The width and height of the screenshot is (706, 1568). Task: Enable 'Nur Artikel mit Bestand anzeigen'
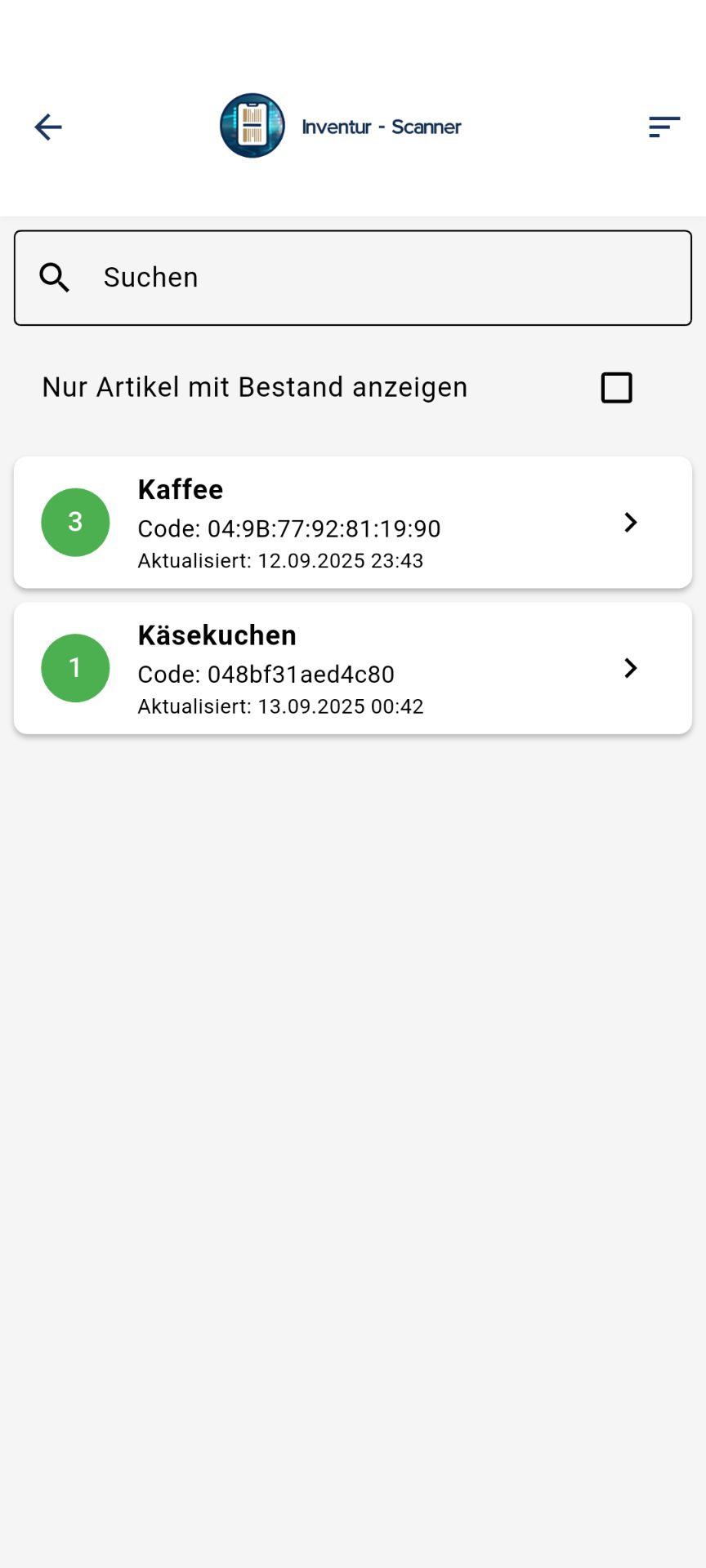click(616, 387)
